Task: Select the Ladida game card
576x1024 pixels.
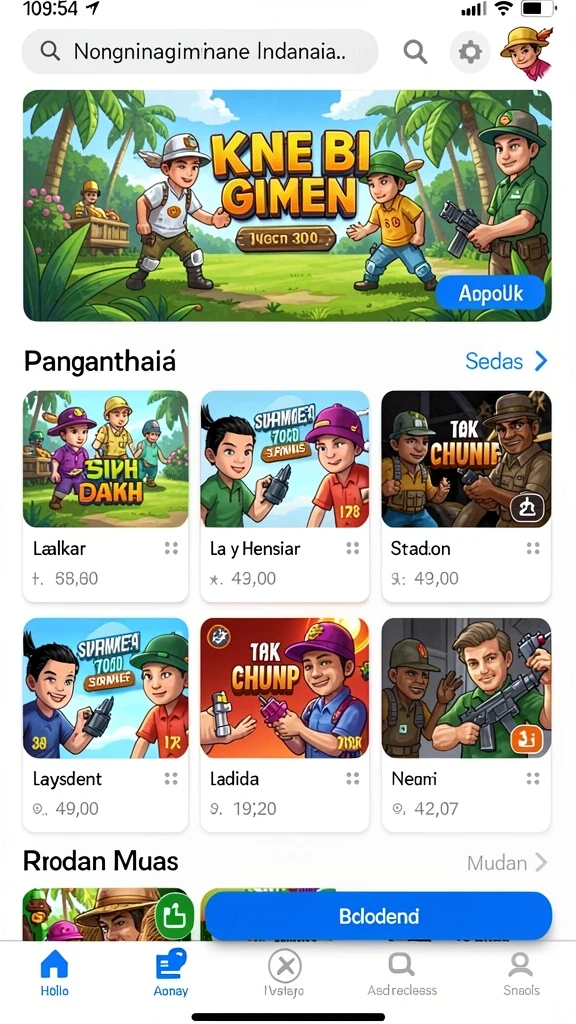Action: (285, 725)
